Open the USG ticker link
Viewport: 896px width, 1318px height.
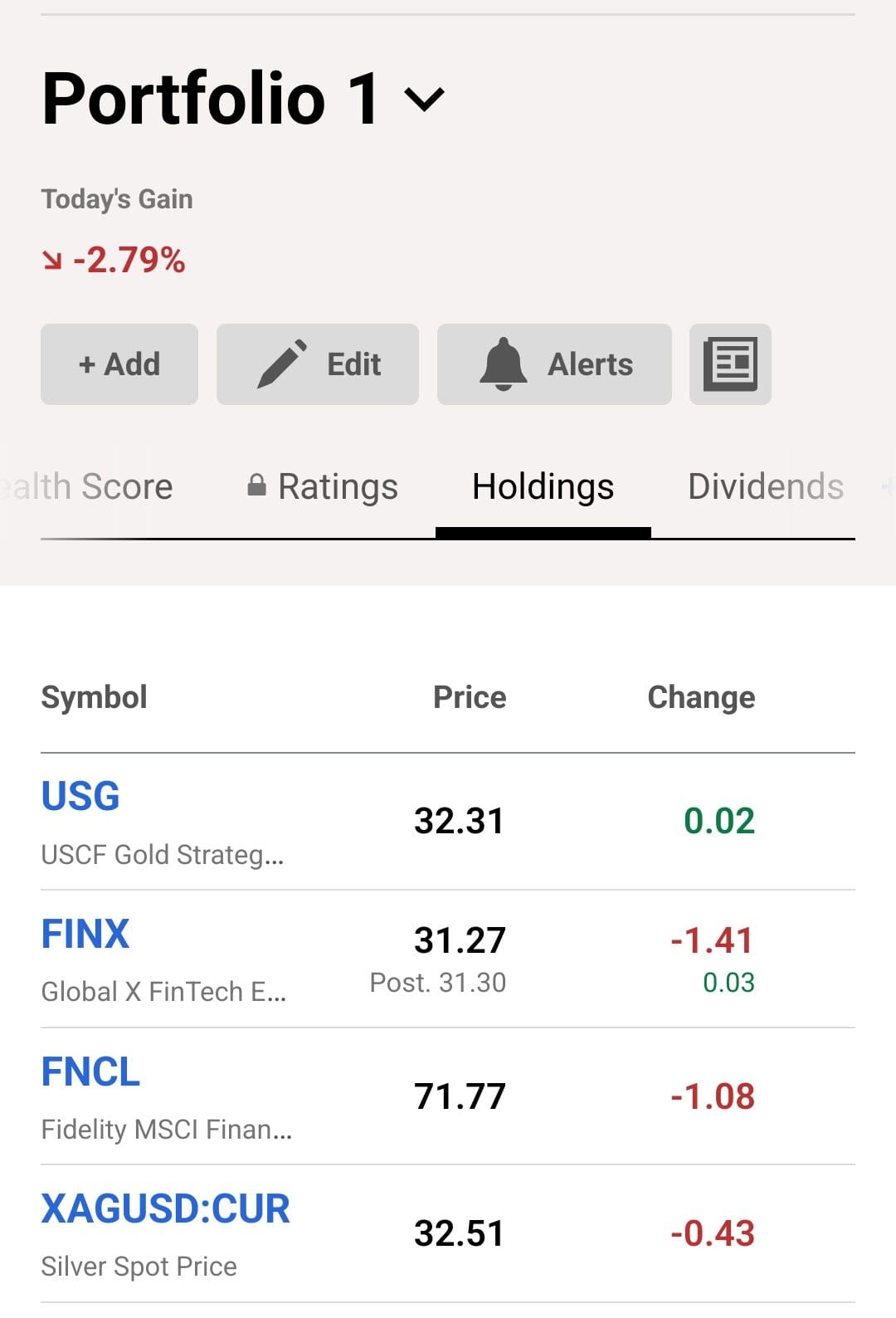tap(80, 795)
